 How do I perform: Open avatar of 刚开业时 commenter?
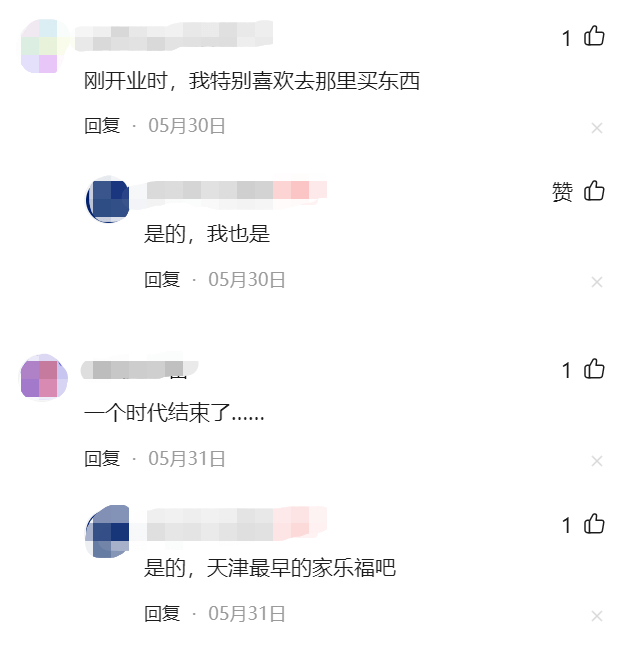pos(42,45)
